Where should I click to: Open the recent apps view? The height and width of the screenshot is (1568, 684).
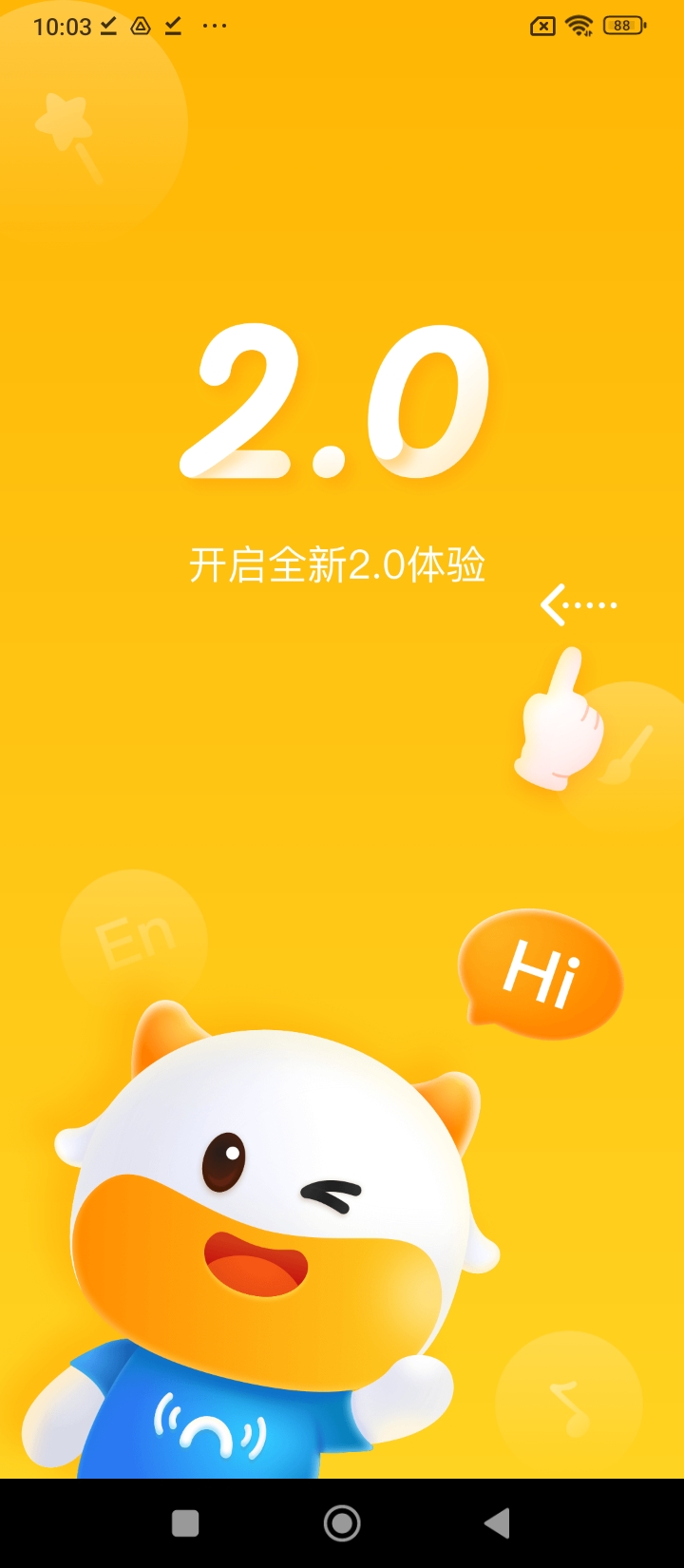[185, 1523]
